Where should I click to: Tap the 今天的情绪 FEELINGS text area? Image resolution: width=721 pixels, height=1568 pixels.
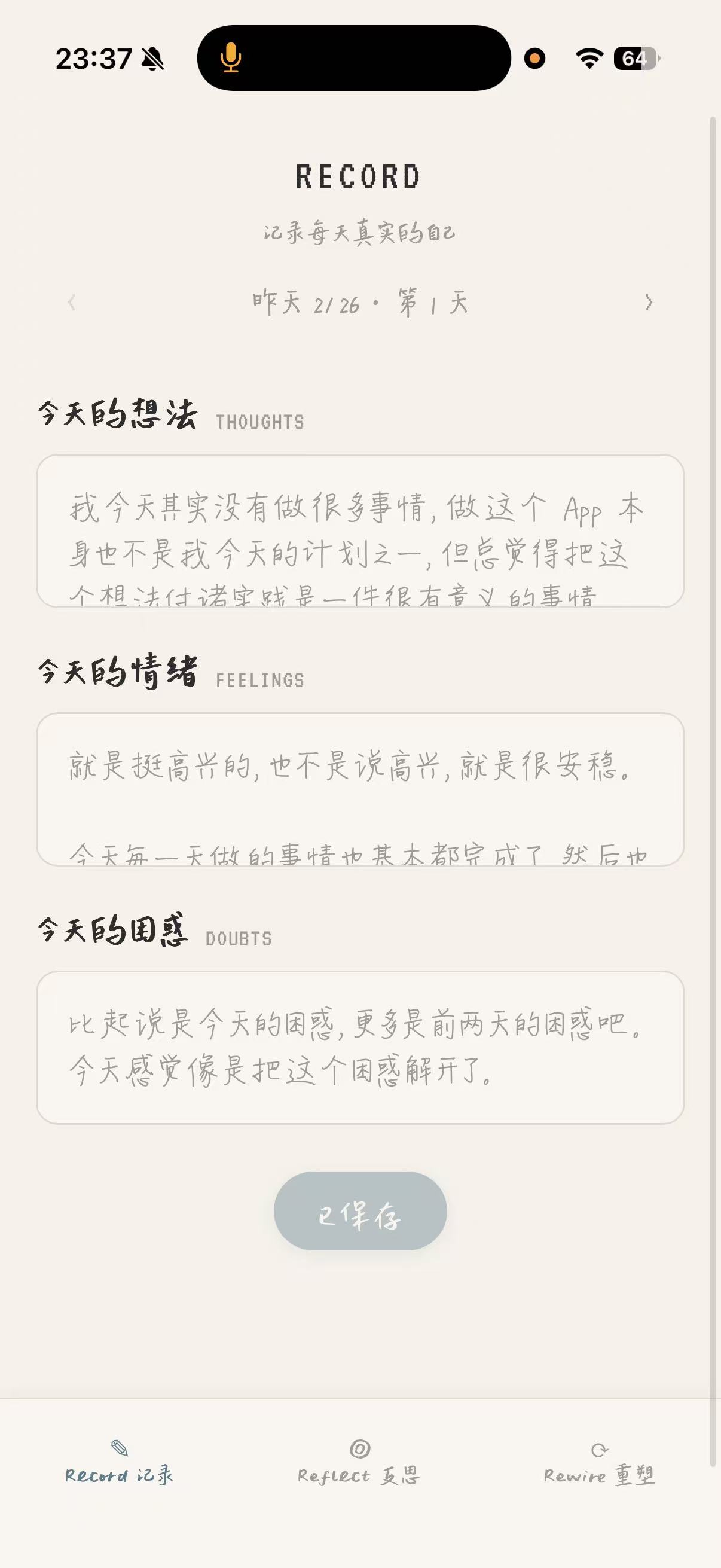tap(360, 791)
